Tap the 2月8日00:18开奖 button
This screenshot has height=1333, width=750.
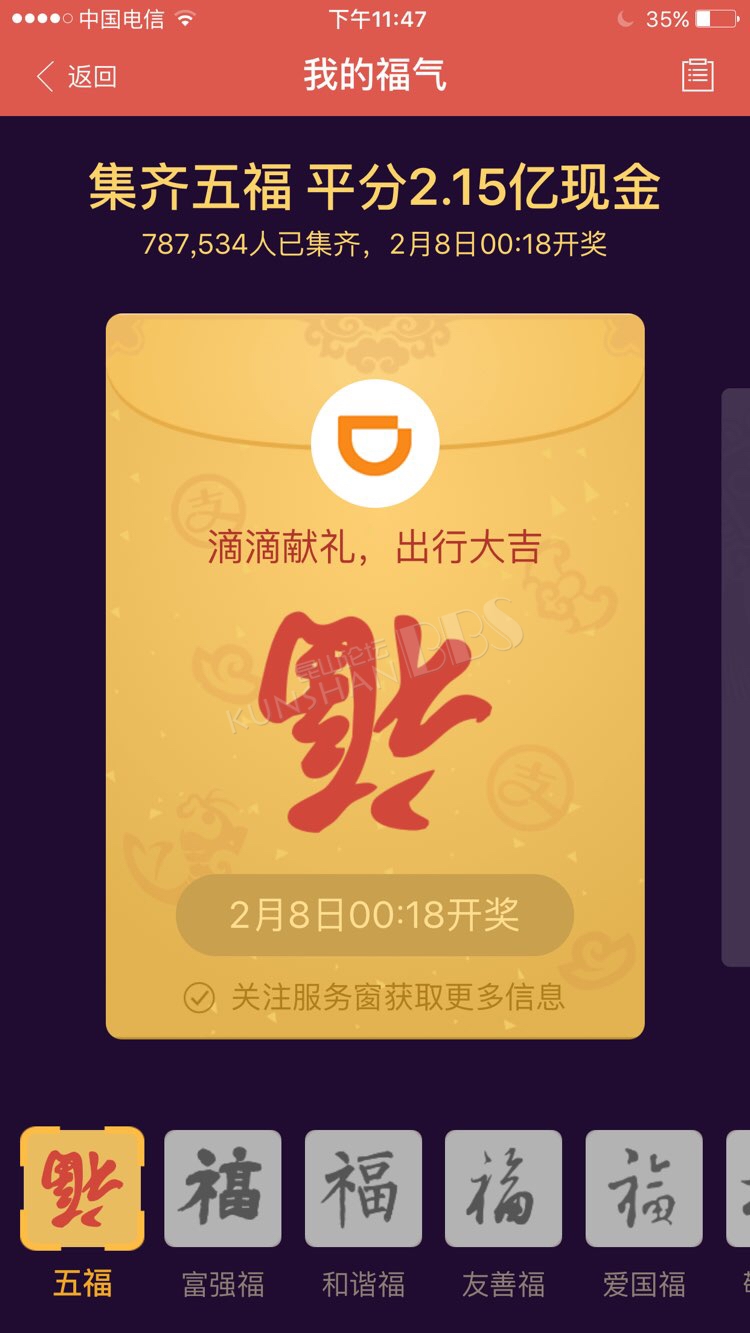[x=375, y=915]
